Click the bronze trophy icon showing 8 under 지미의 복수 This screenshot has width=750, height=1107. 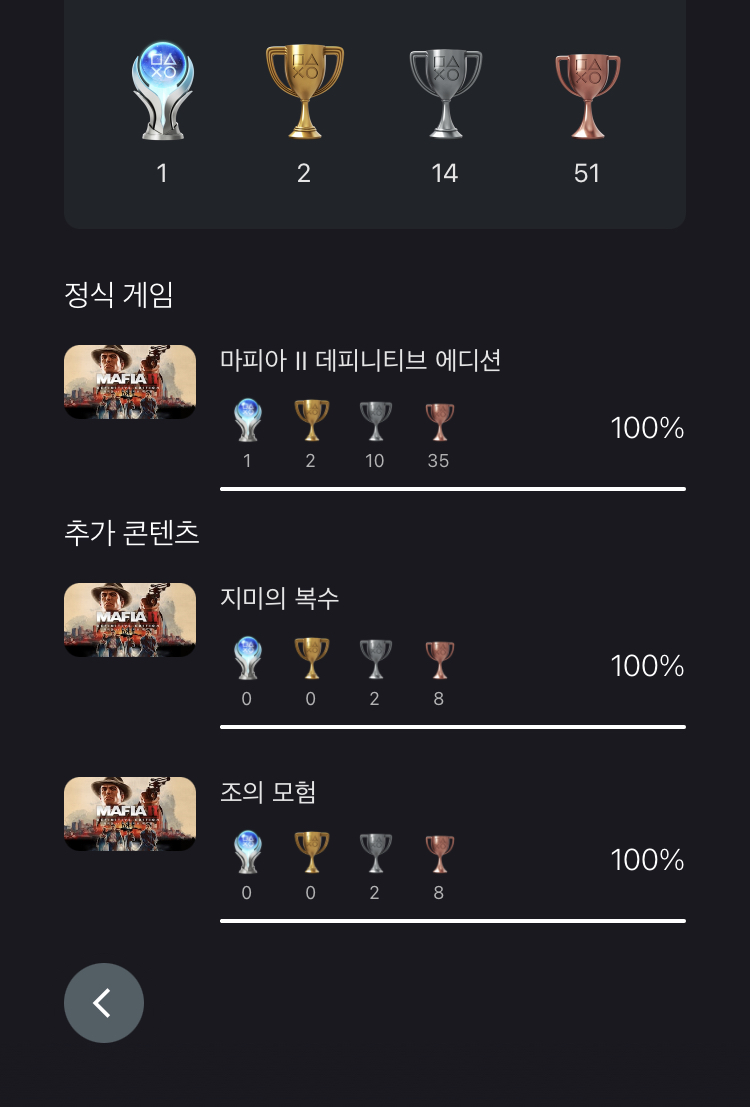click(439, 657)
